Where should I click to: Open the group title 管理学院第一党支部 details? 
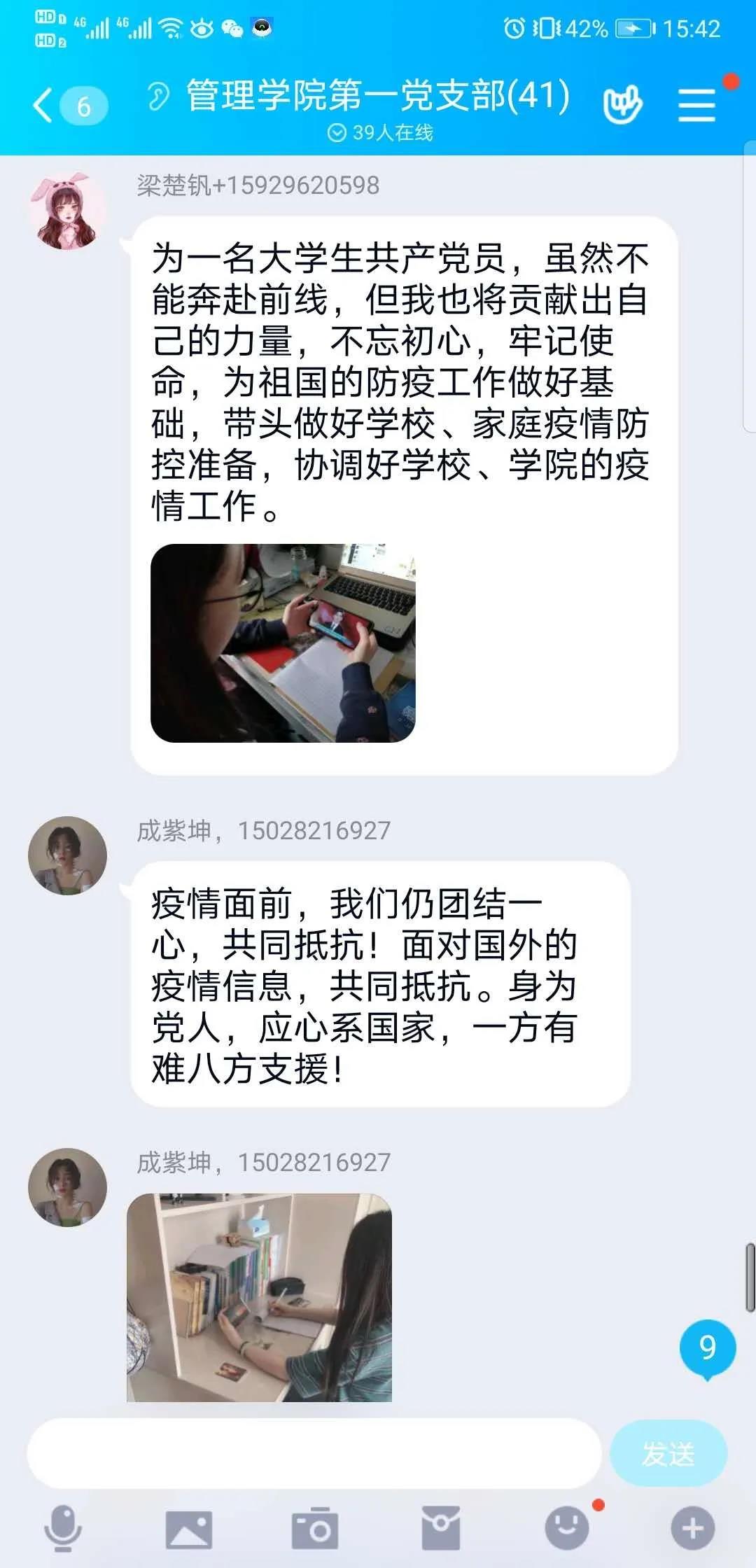click(378, 97)
